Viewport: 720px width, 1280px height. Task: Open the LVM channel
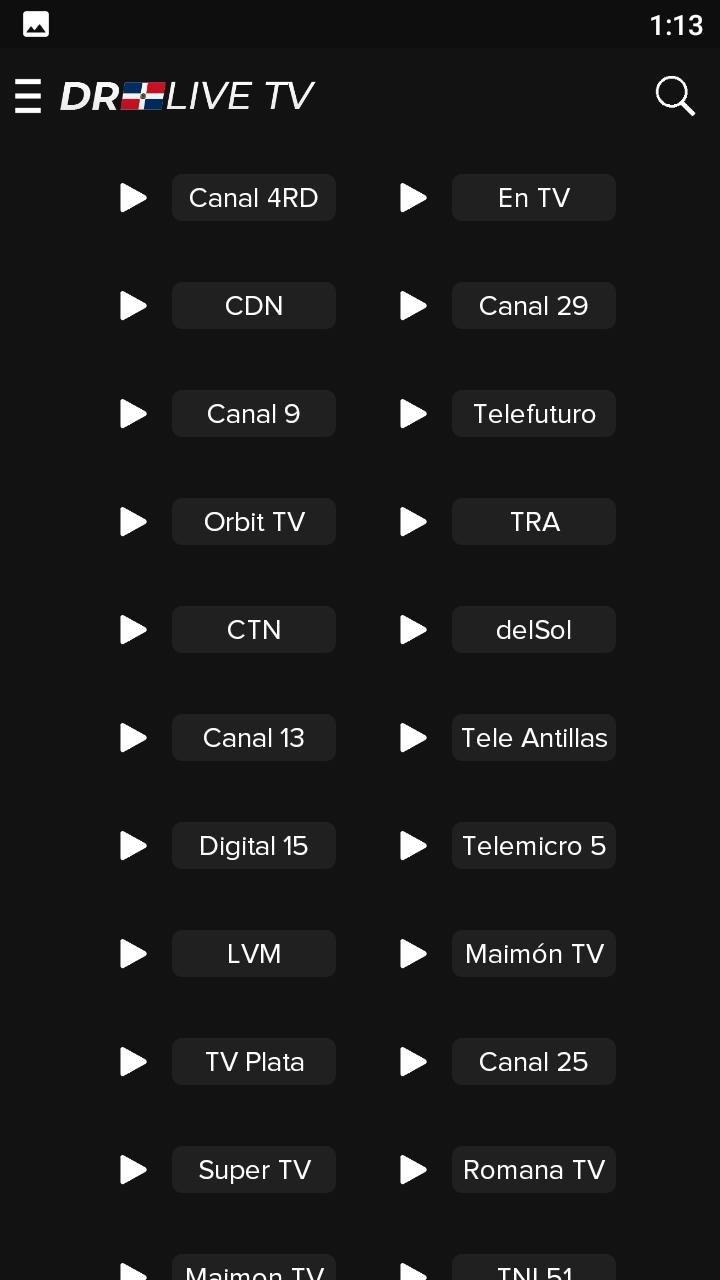(x=253, y=954)
